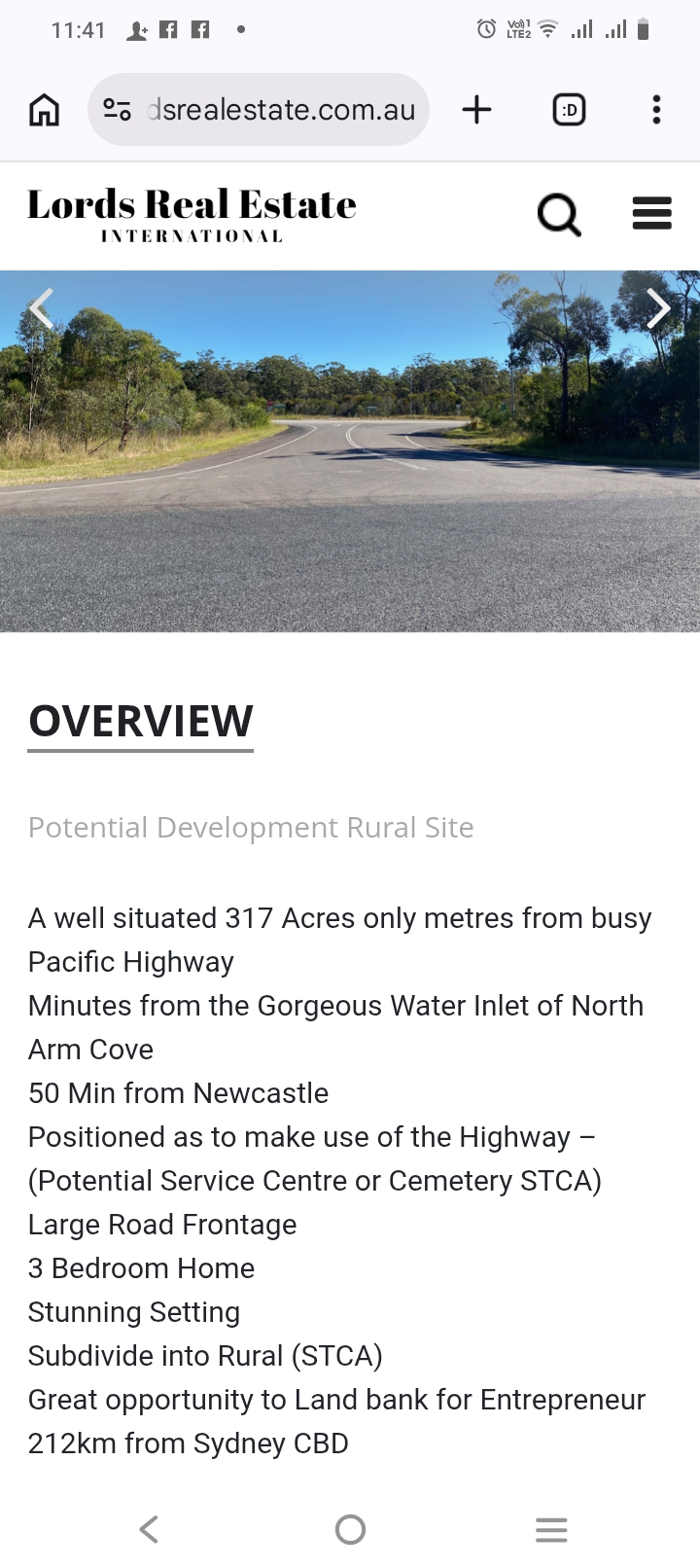Open the browser home page

[x=44, y=110]
